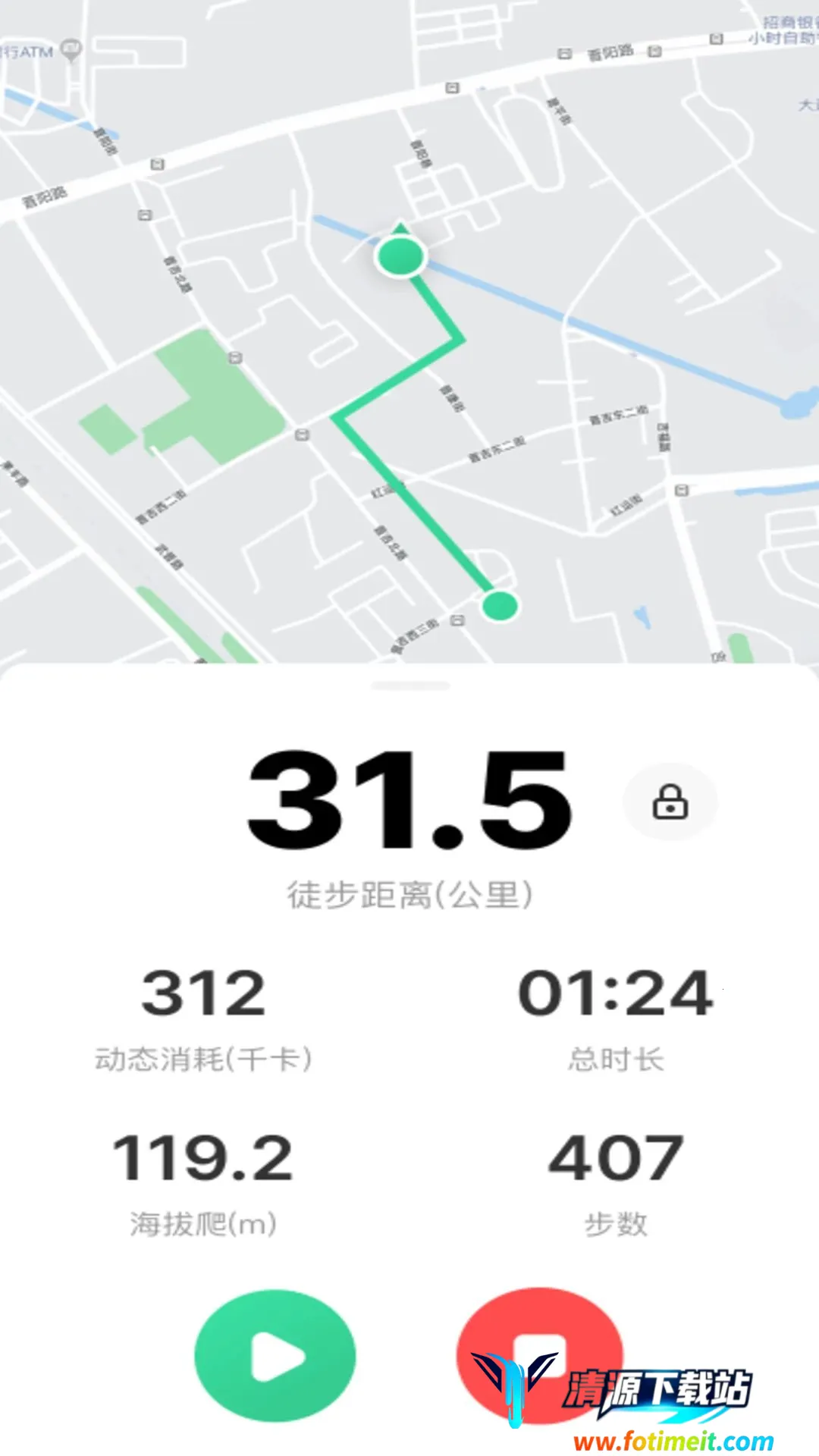Tap the lock screen icon

(x=670, y=802)
